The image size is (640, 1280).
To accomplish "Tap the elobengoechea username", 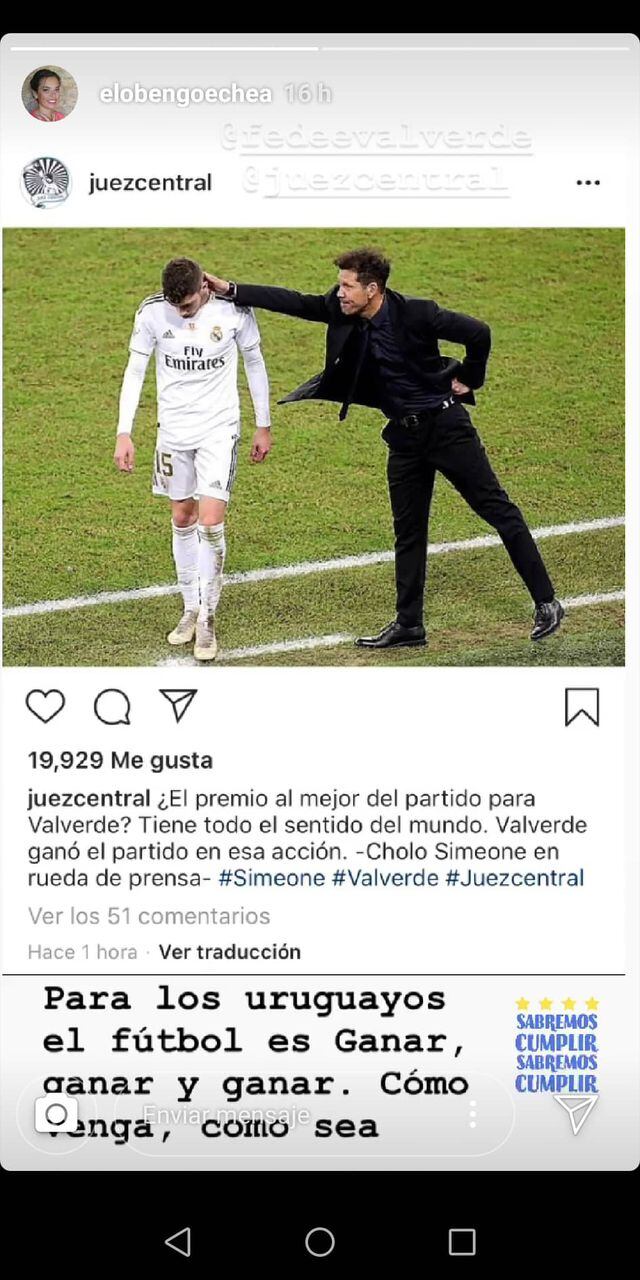I will click(x=186, y=94).
